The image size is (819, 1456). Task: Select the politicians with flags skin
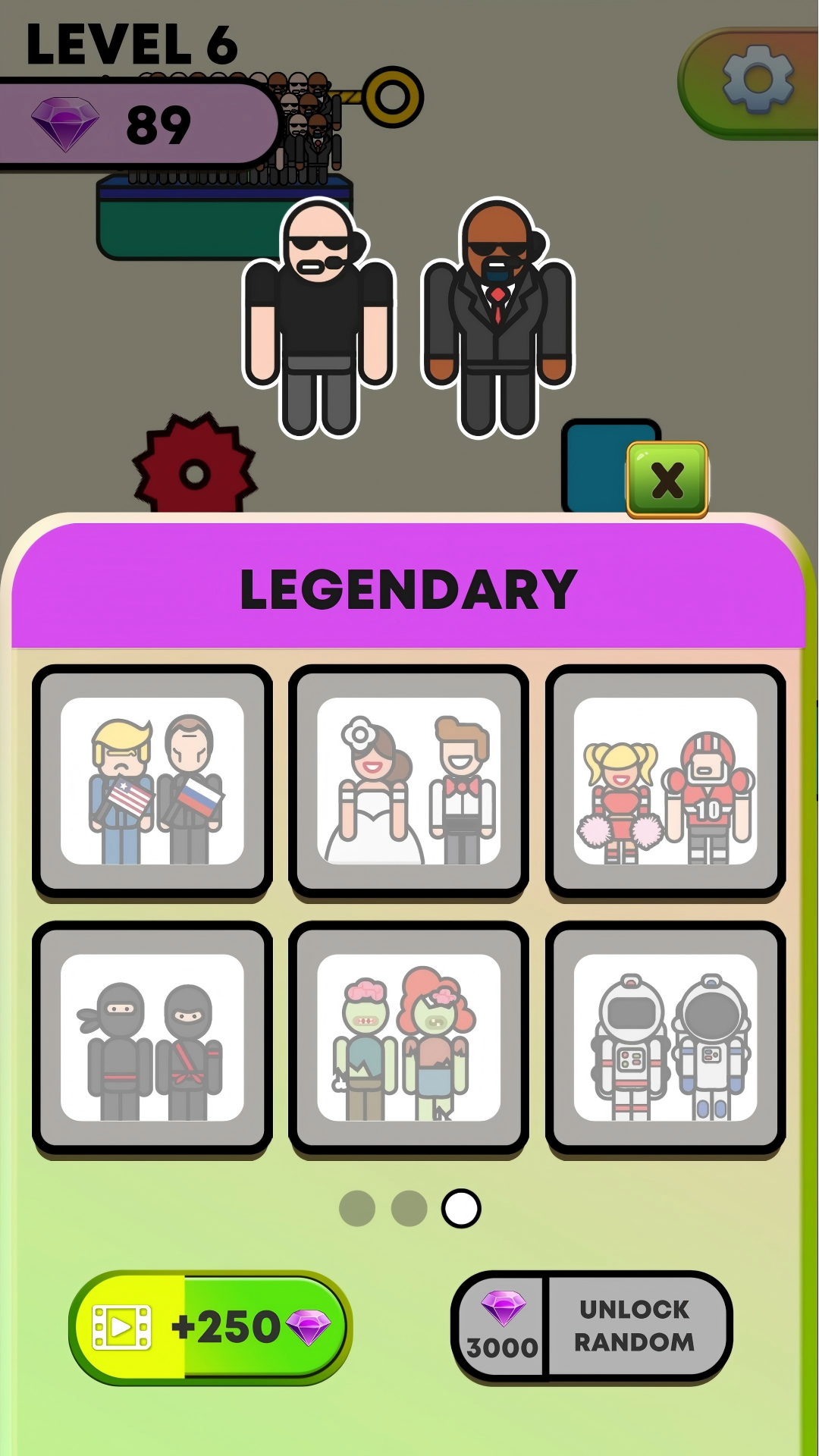click(x=152, y=780)
